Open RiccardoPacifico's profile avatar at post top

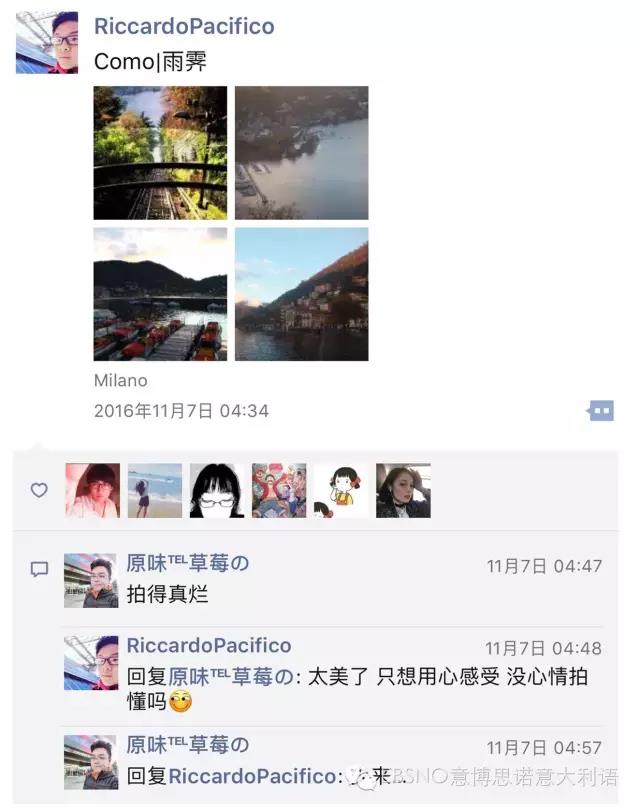pyautogui.click(x=47, y=43)
